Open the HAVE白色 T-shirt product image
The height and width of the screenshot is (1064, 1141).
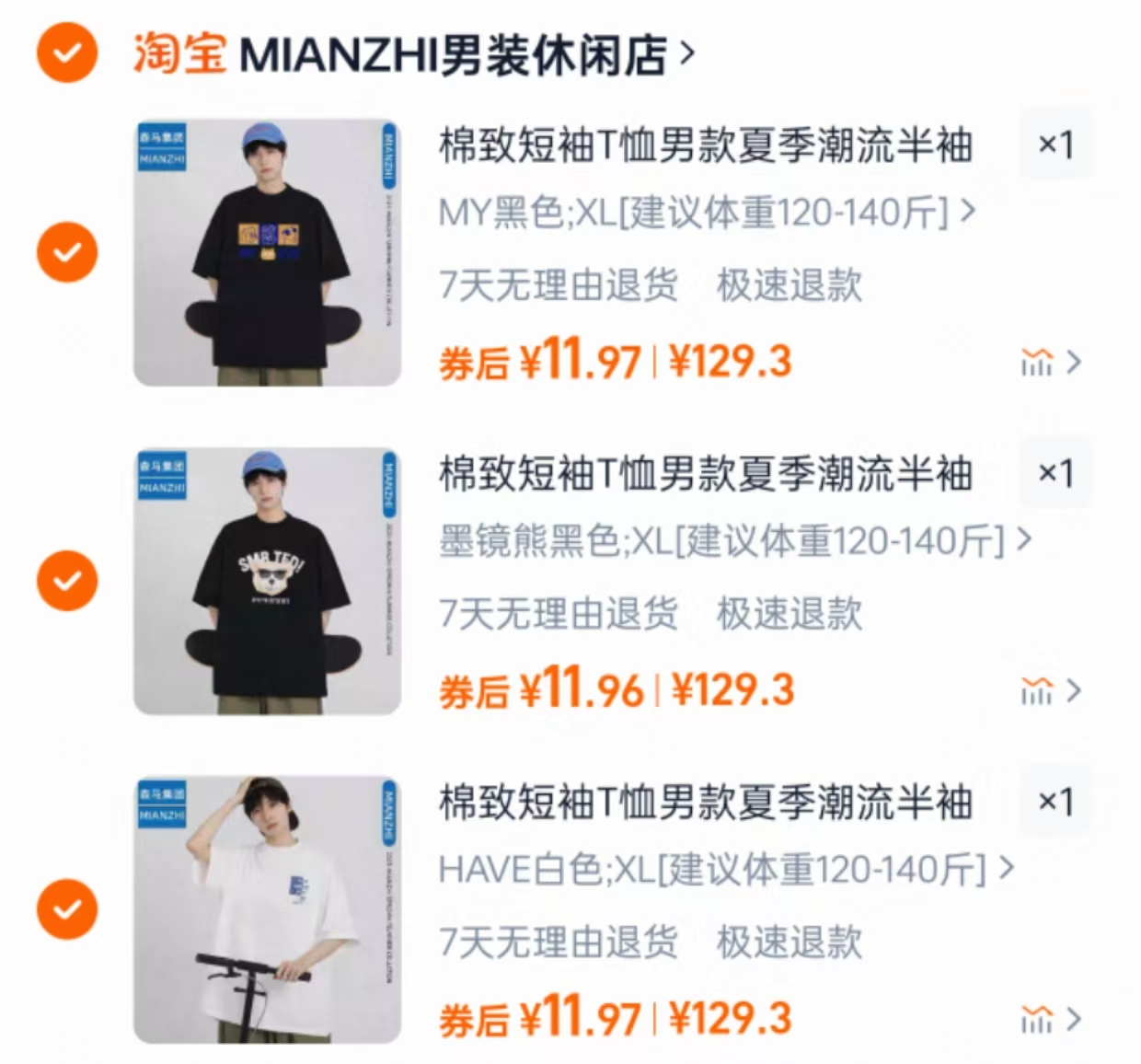pyautogui.click(x=267, y=909)
